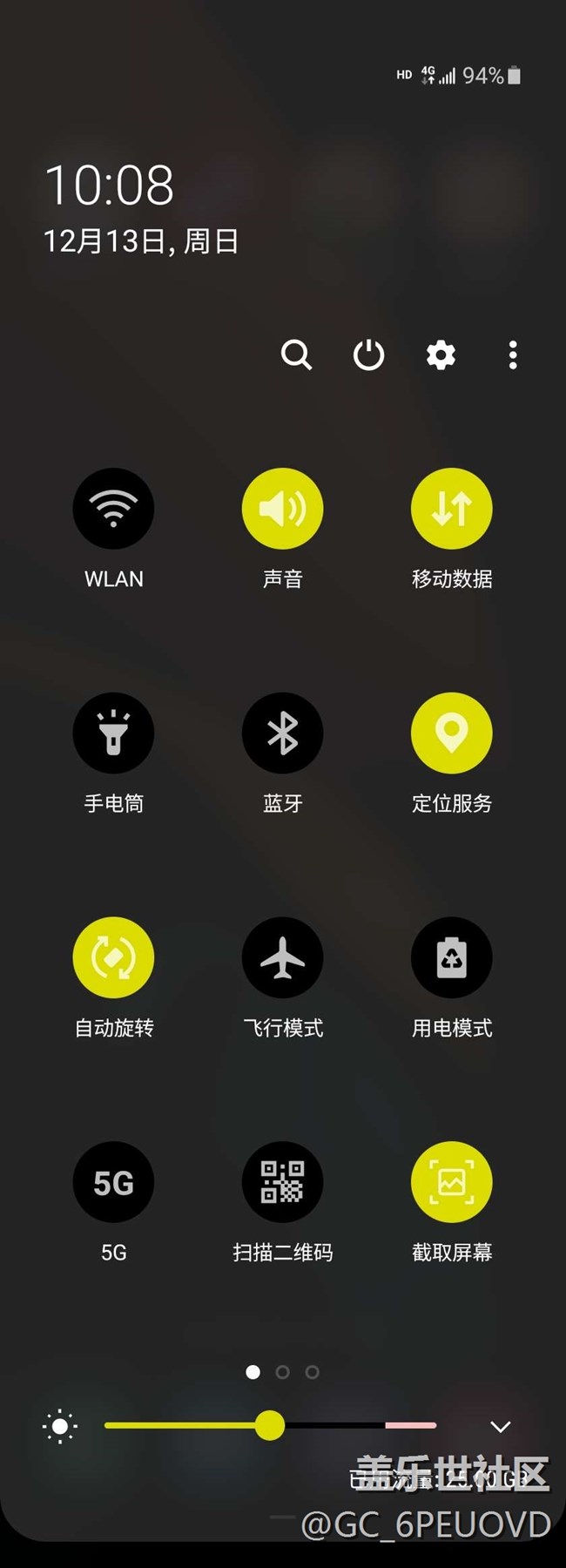Enable 飞行模式 airplane mode
Image resolution: width=566 pixels, height=1568 pixels.
[282, 957]
